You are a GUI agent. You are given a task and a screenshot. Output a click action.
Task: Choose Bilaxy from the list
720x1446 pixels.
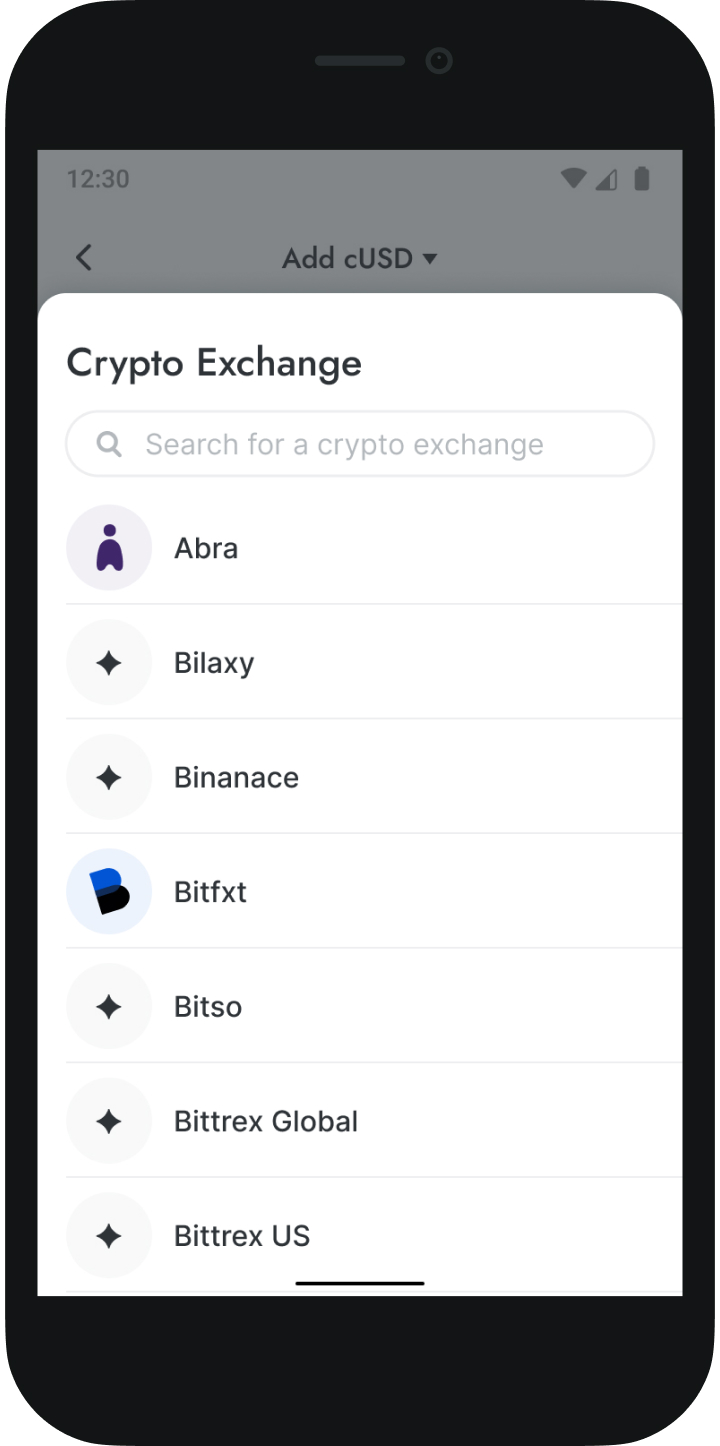360,663
